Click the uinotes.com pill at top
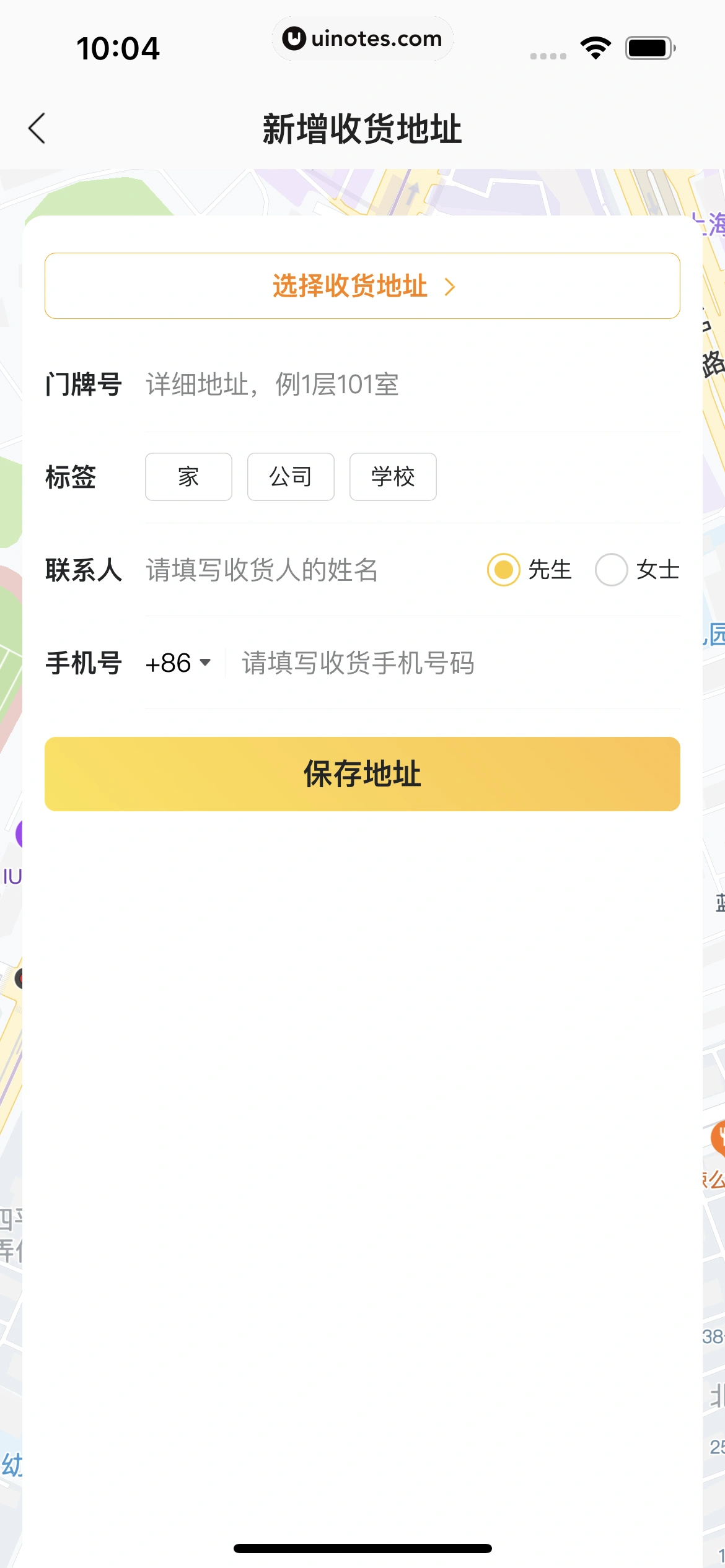 [x=362, y=38]
